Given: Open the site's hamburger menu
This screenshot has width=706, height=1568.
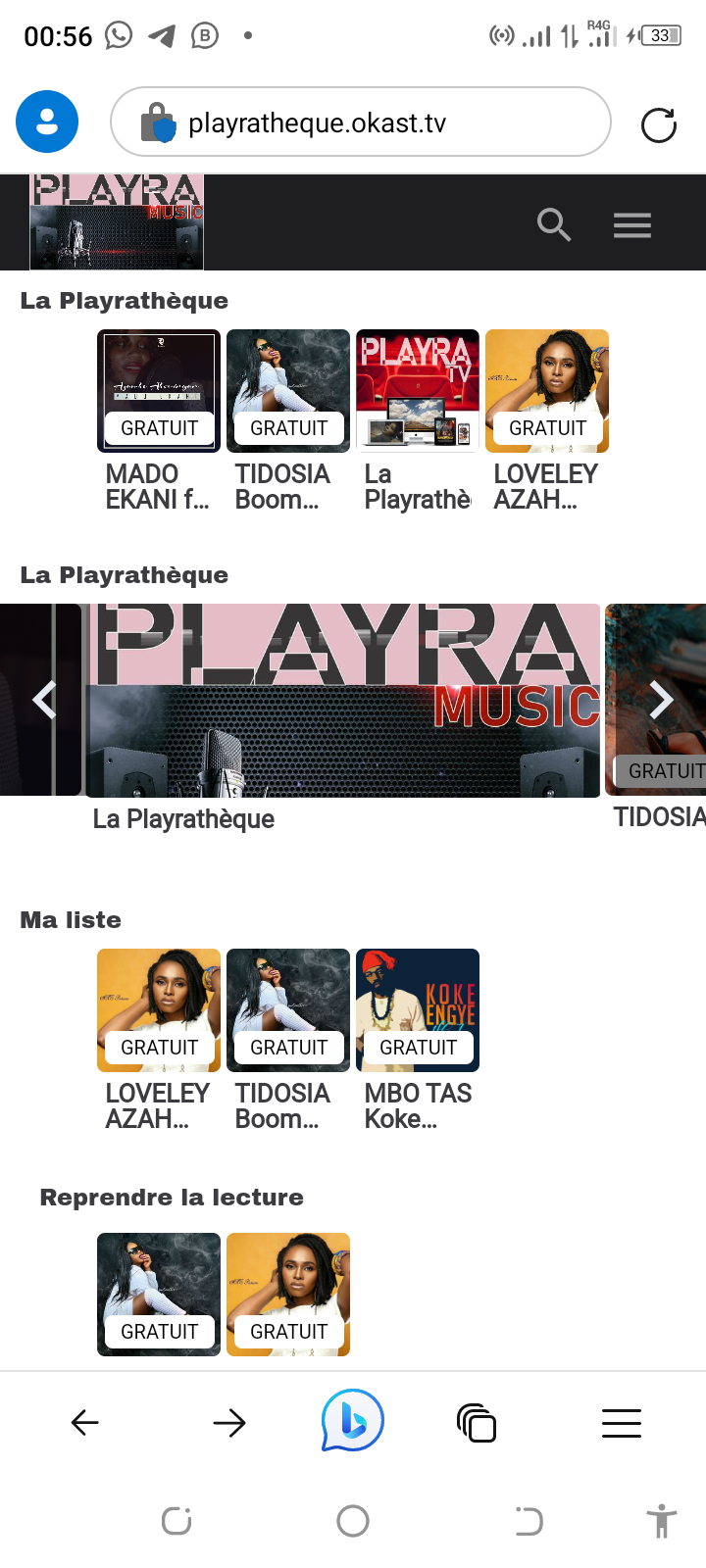Looking at the screenshot, I should 632,225.
